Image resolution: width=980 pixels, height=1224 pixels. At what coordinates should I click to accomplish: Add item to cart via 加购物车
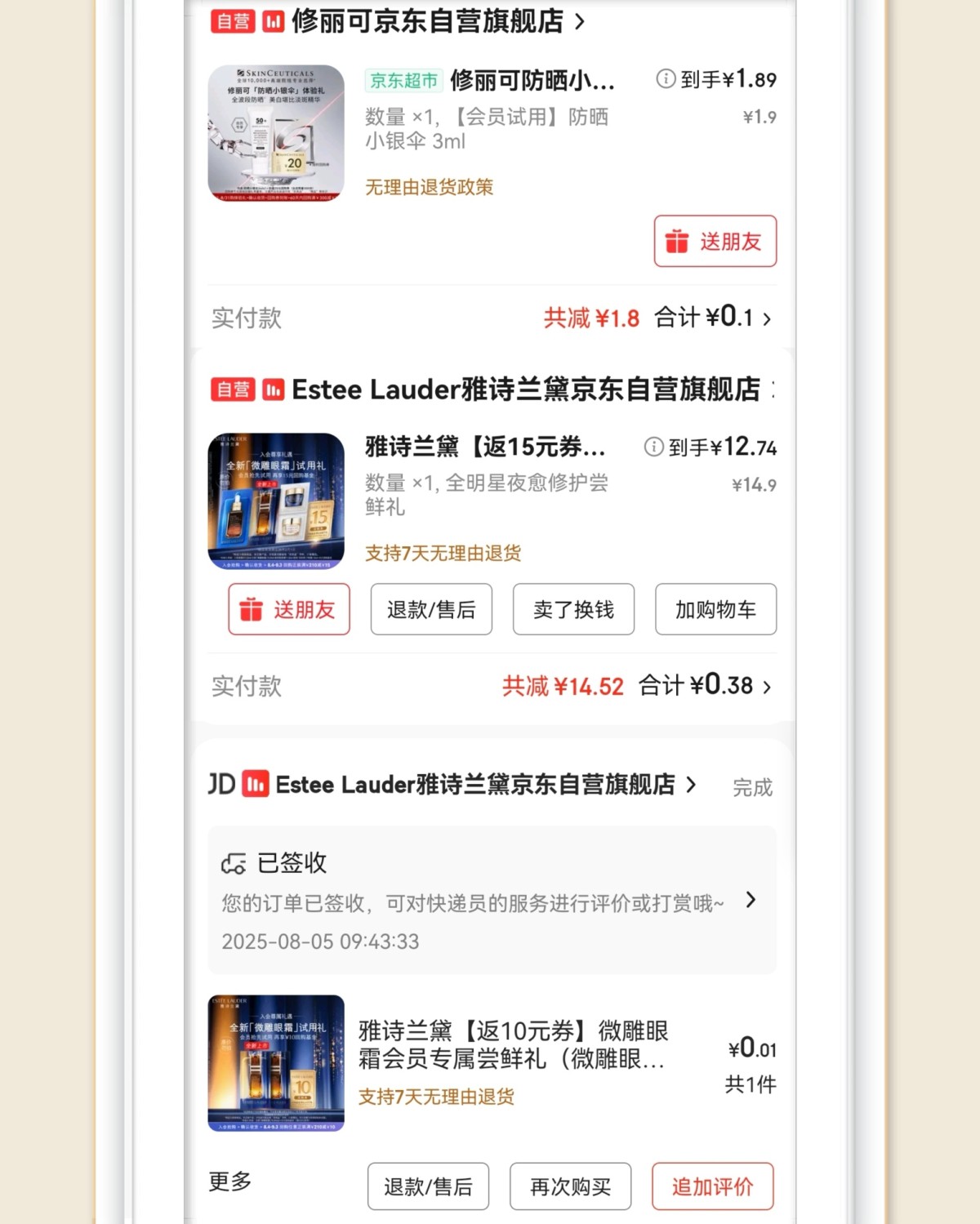coord(715,609)
